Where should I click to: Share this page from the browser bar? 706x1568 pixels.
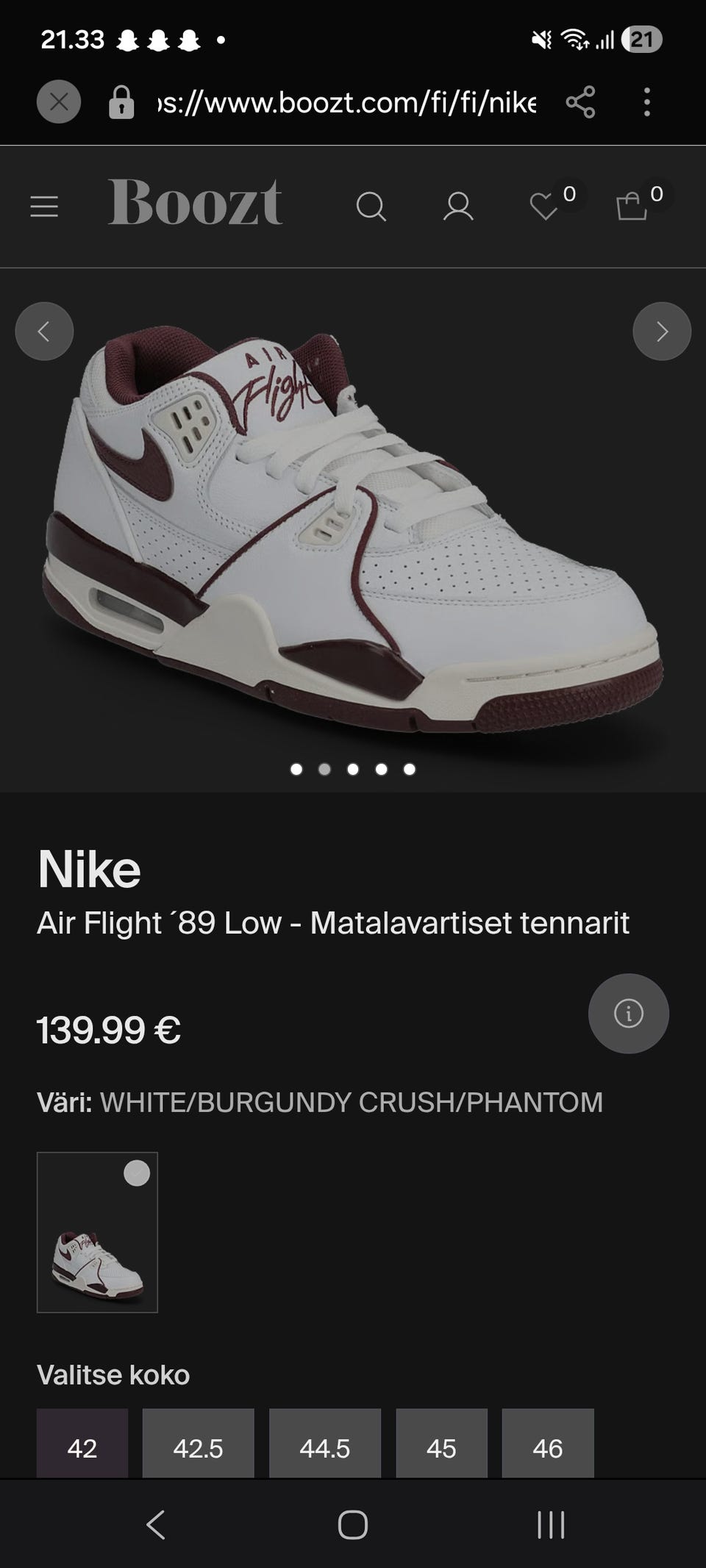[580, 102]
